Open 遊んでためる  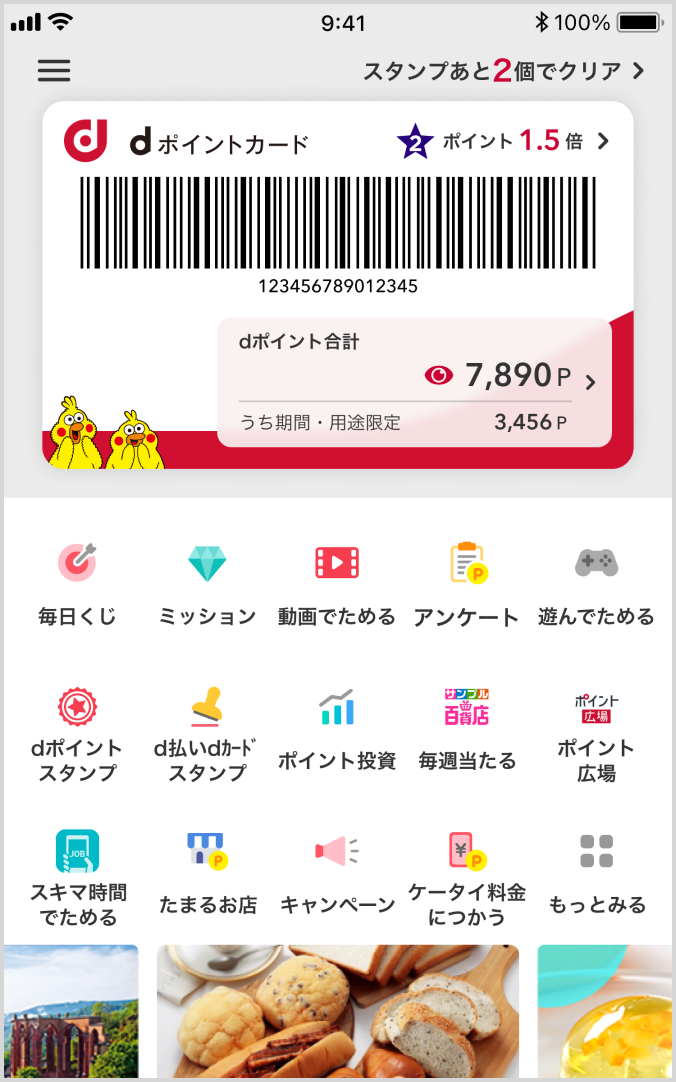point(596,585)
